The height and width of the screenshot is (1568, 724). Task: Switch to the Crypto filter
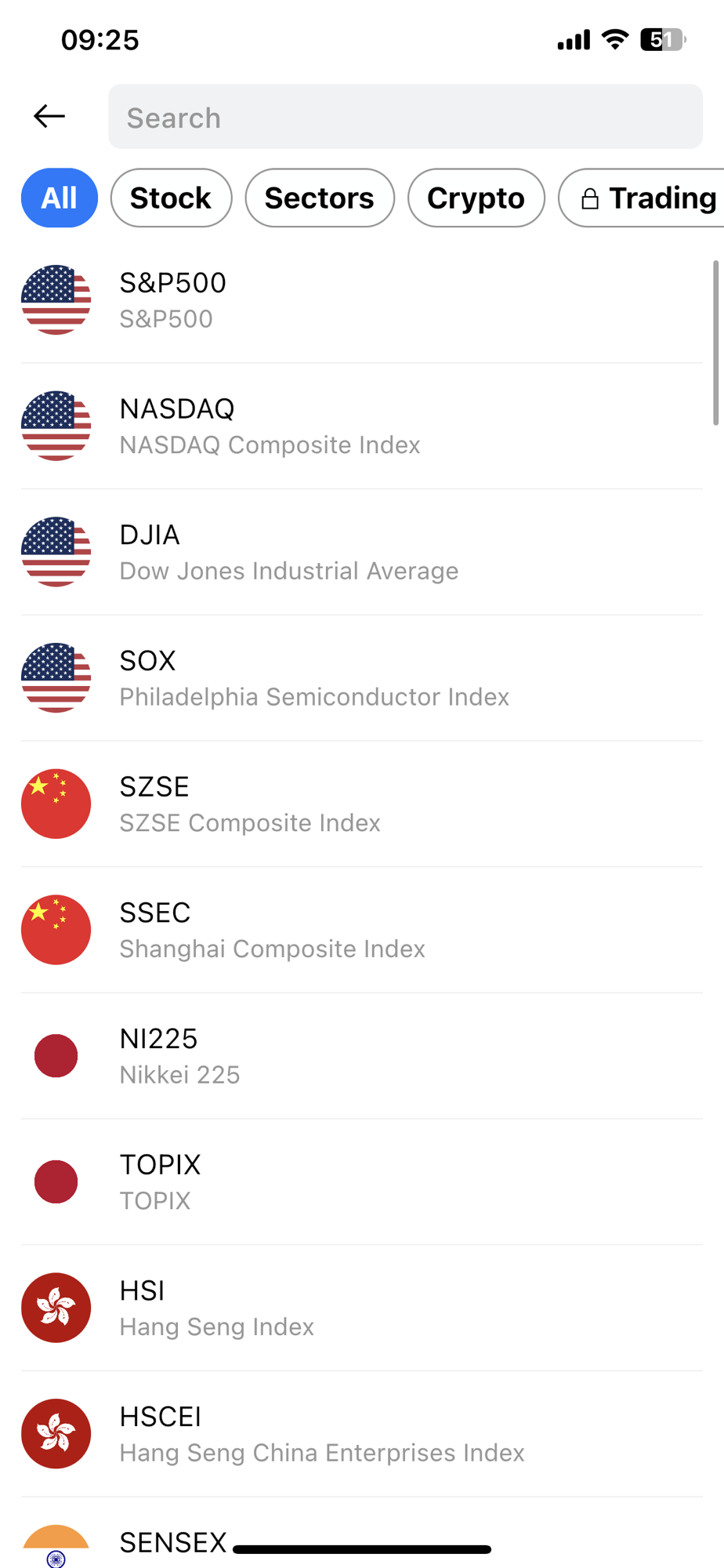(x=476, y=198)
